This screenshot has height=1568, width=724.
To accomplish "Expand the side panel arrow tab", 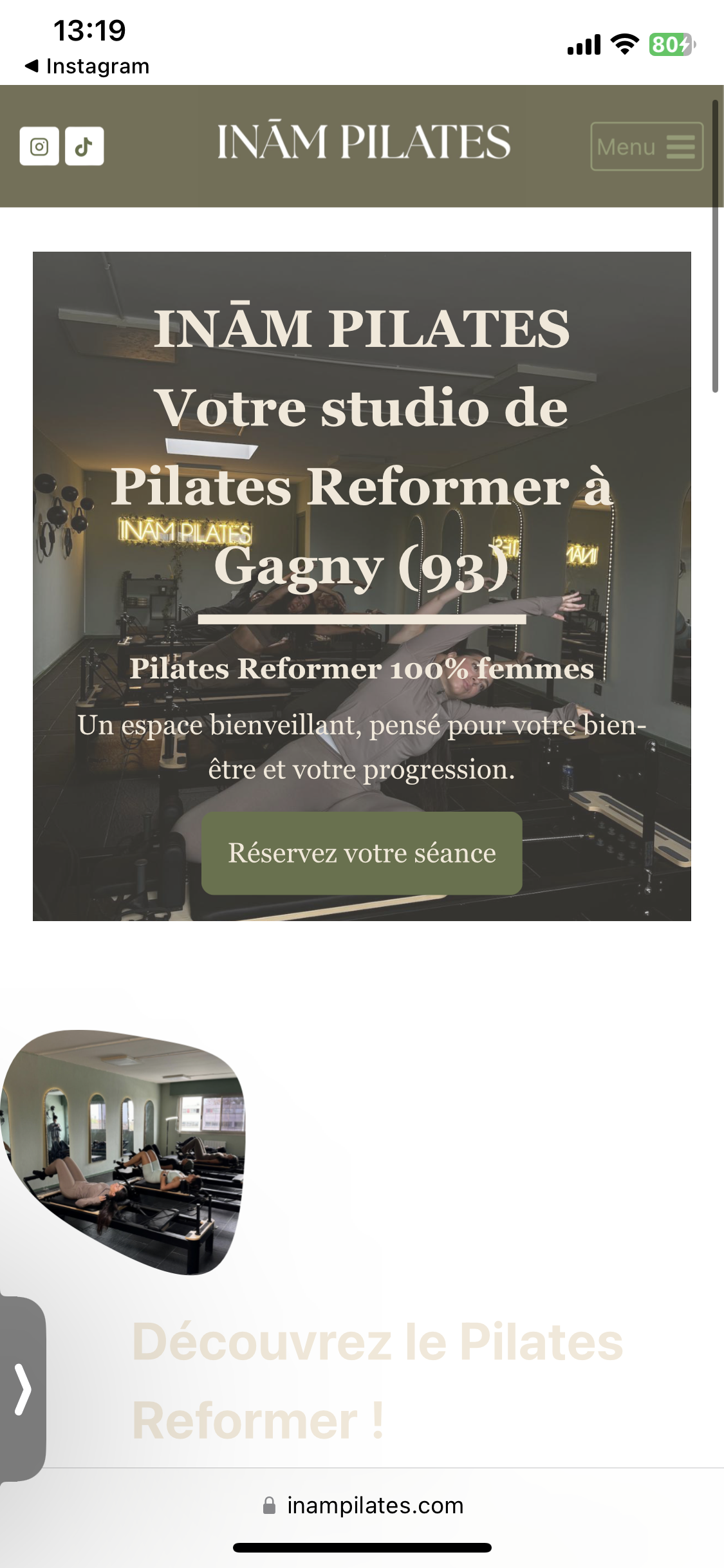I will click(23, 1389).
